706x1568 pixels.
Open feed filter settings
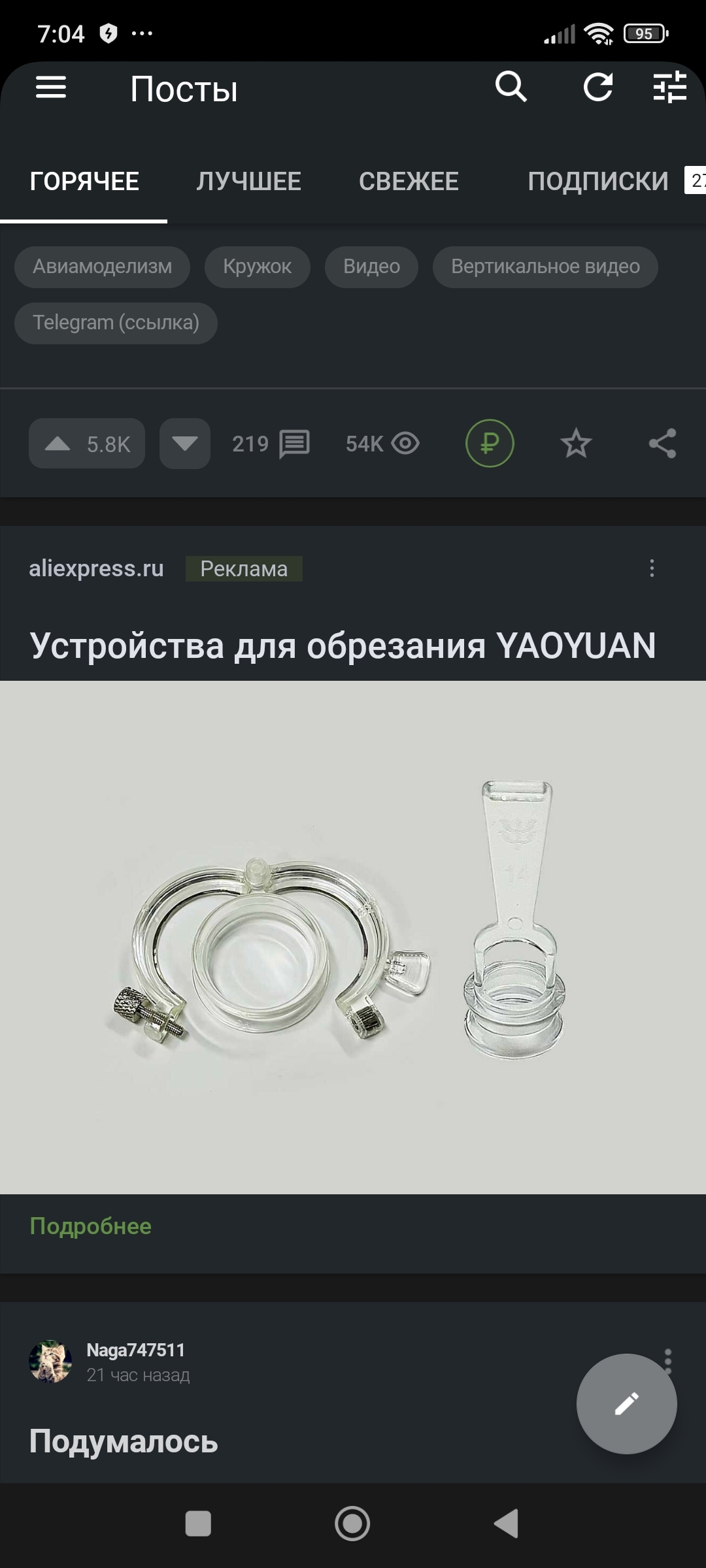point(670,87)
